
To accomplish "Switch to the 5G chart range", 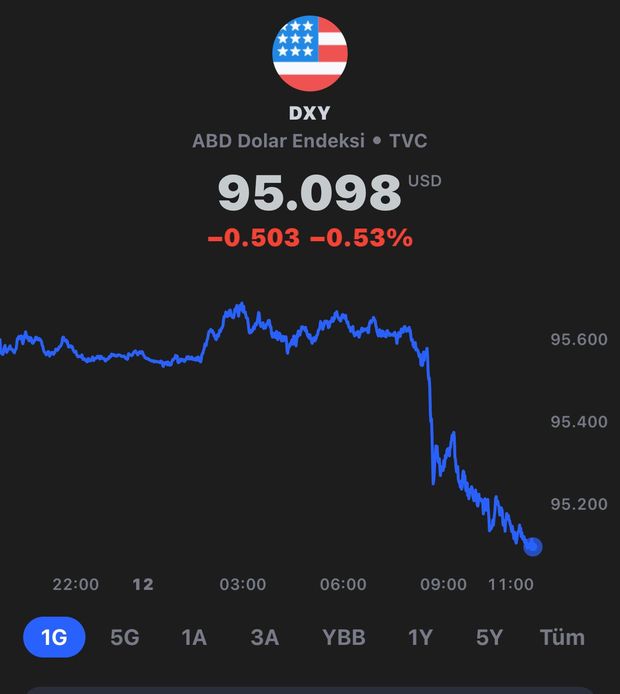I will click(125, 637).
